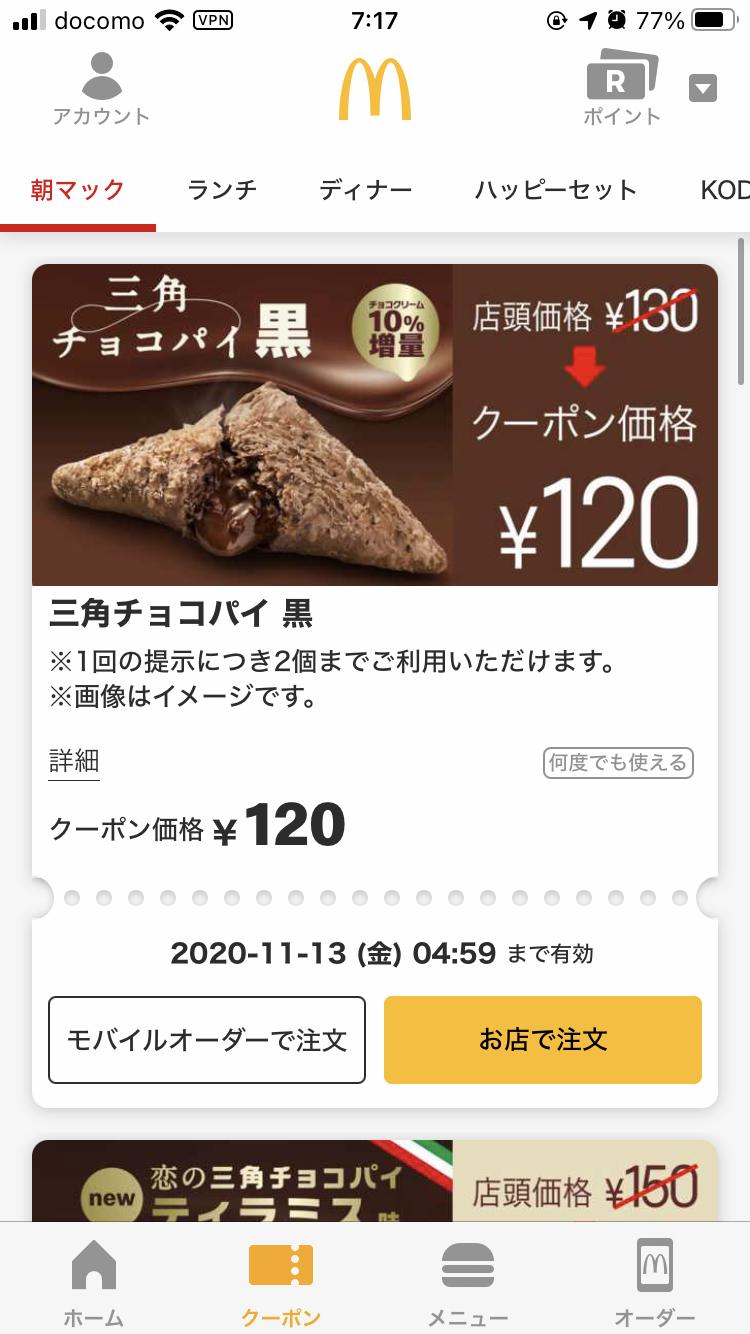The image size is (750, 1334).
Task: Show the ハッピーセット tab
Action: [555, 190]
